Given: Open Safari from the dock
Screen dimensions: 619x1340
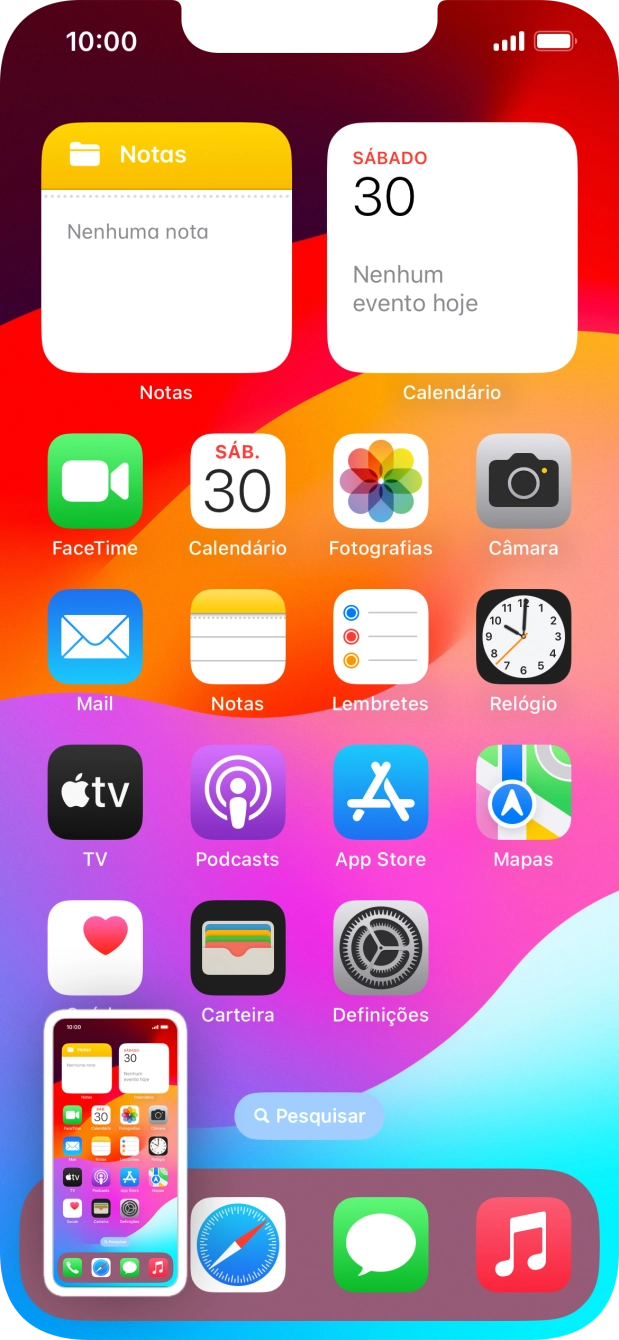Looking at the screenshot, I should pyautogui.click(x=238, y=1245).
